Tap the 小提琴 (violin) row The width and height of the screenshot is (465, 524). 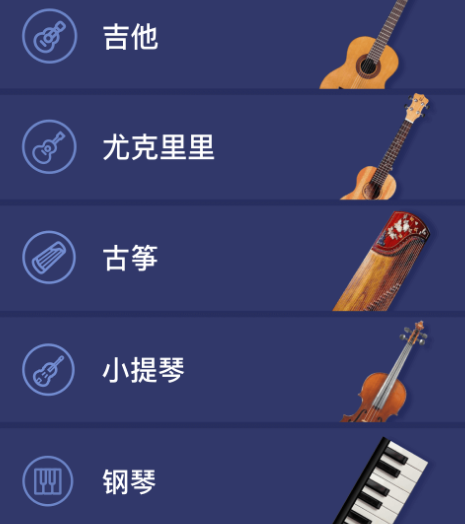[x=232, y=370]
